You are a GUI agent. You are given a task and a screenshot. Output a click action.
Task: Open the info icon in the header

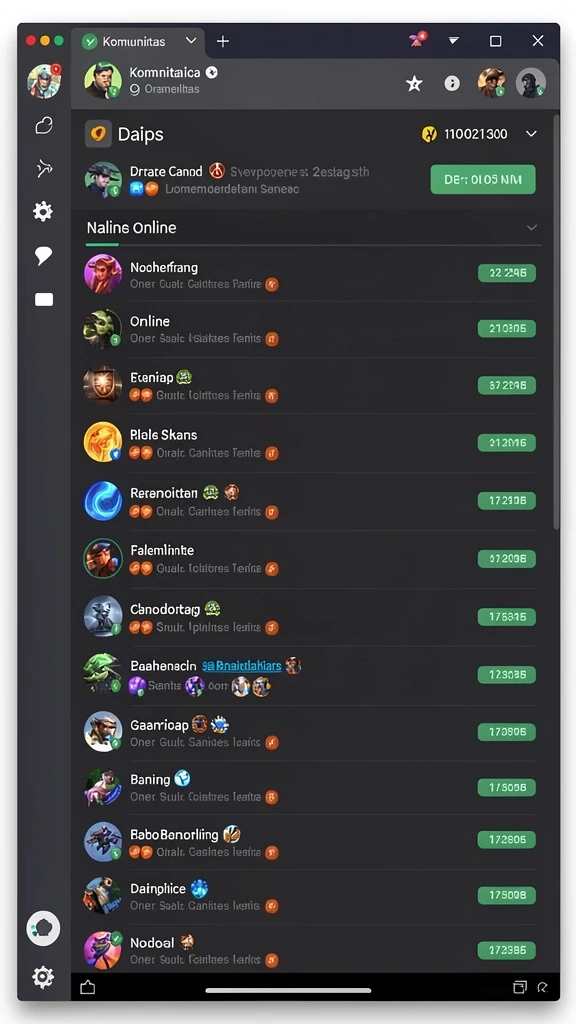[452, 84]
